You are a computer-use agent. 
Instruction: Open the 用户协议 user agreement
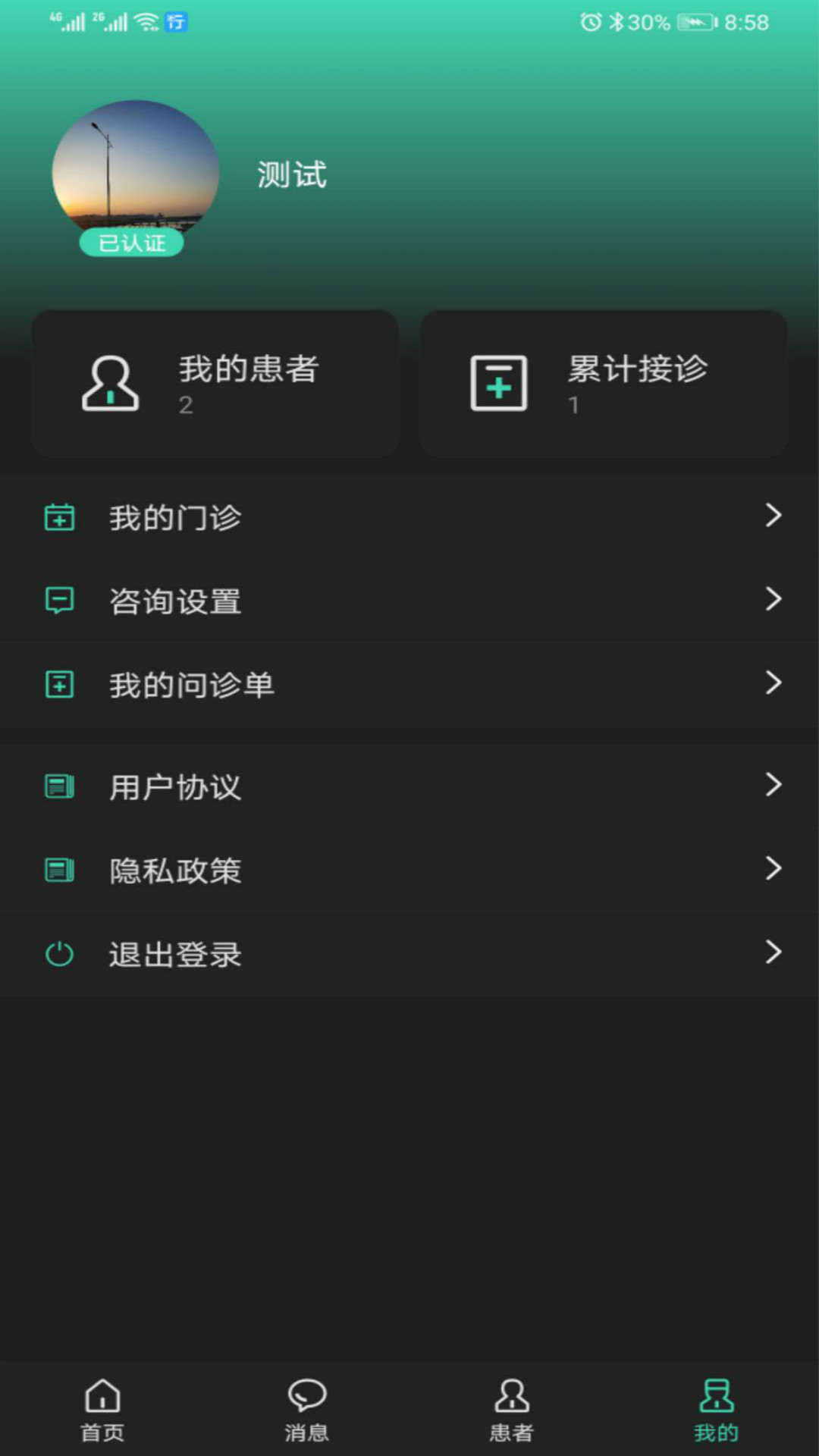point(175,787)
